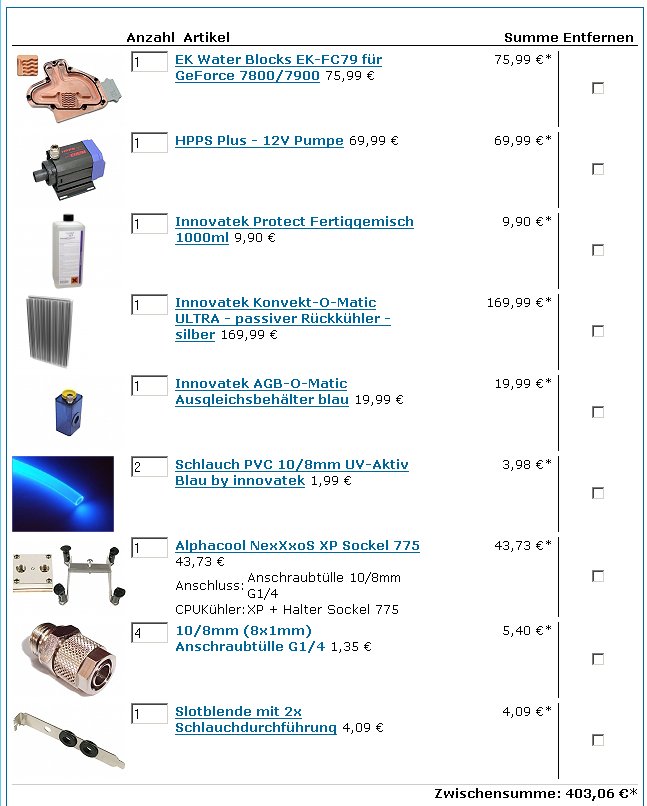
Task: Check remove box for HPPS Plus Pumpe
Action: tap(598, 169)
